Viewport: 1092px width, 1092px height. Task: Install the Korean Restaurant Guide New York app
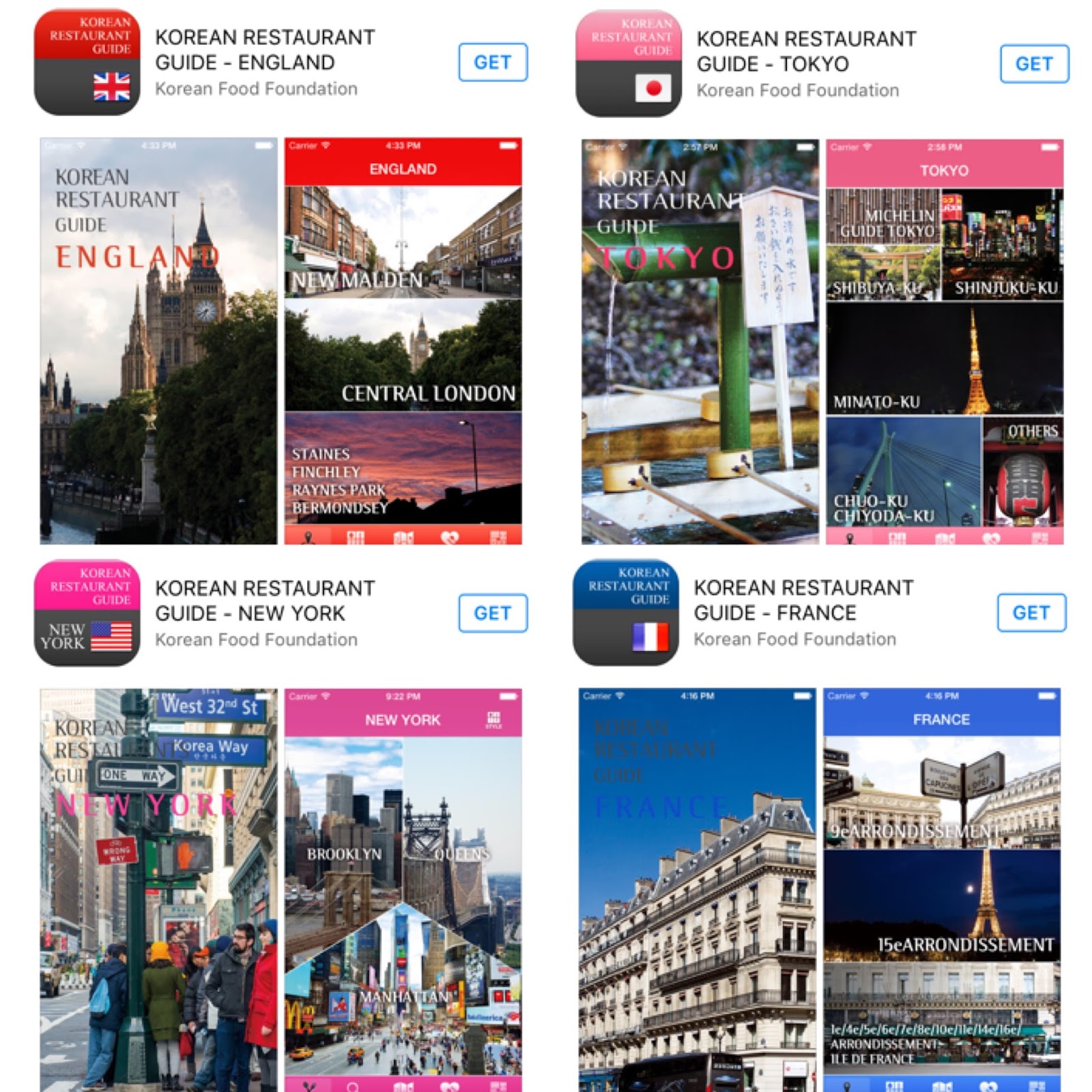click(x=492, y=613)
